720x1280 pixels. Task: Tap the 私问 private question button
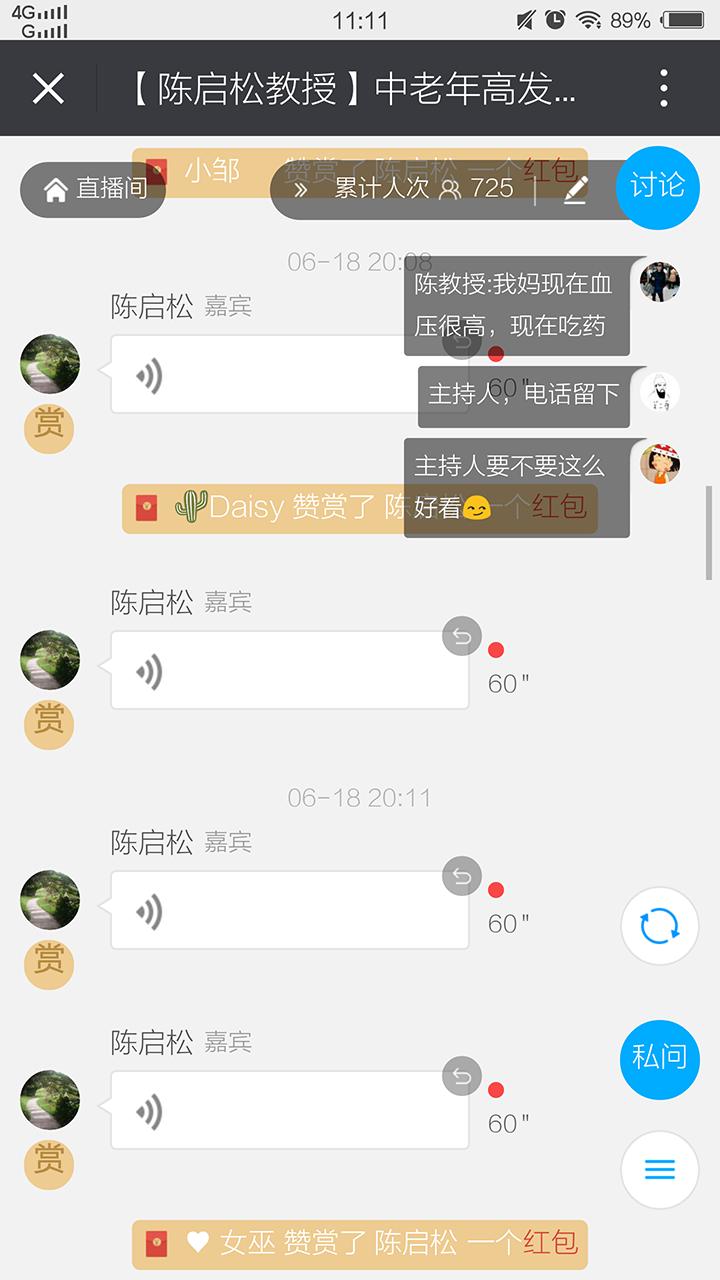pyautogui.click(x=659, y=1060)
